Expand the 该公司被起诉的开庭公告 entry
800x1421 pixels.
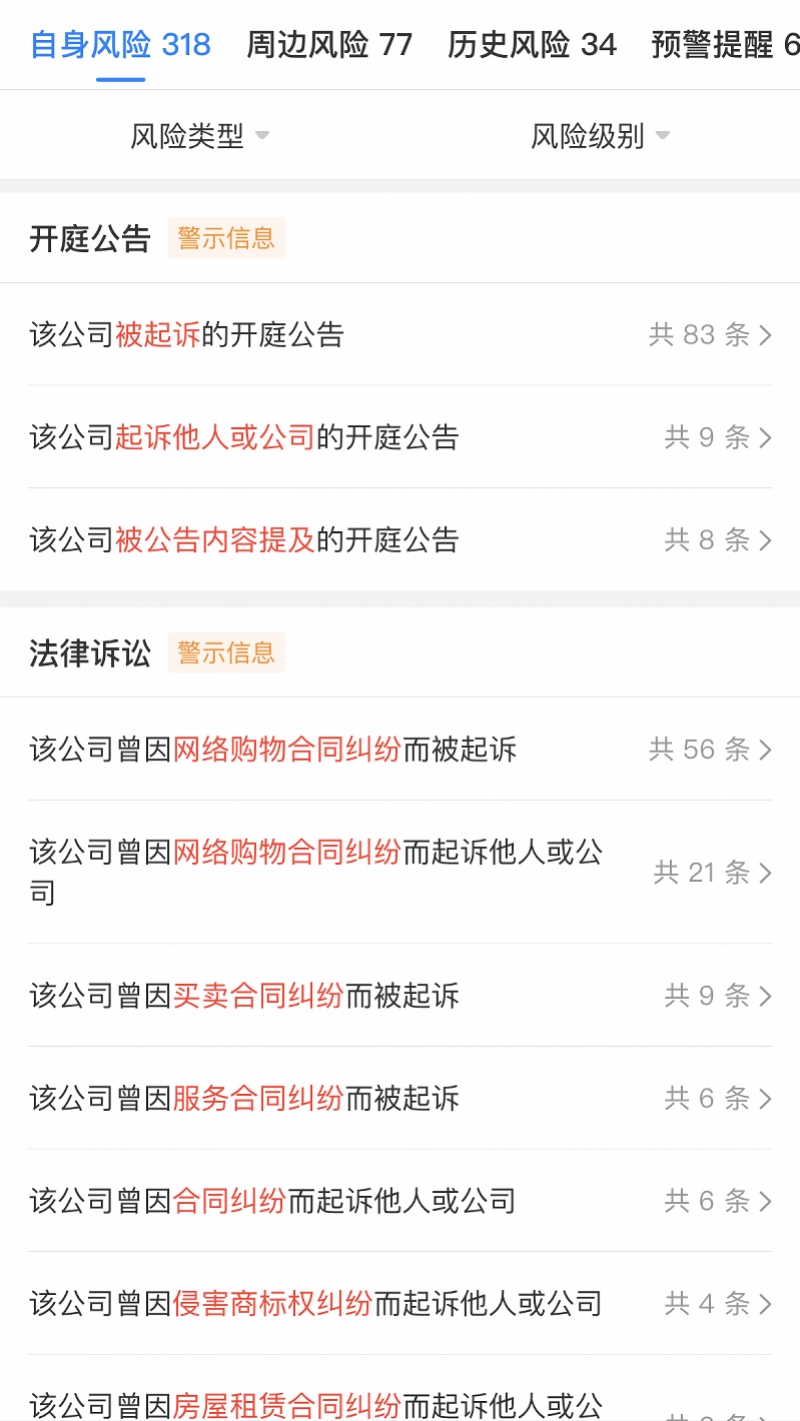click(x=400, y=335)
